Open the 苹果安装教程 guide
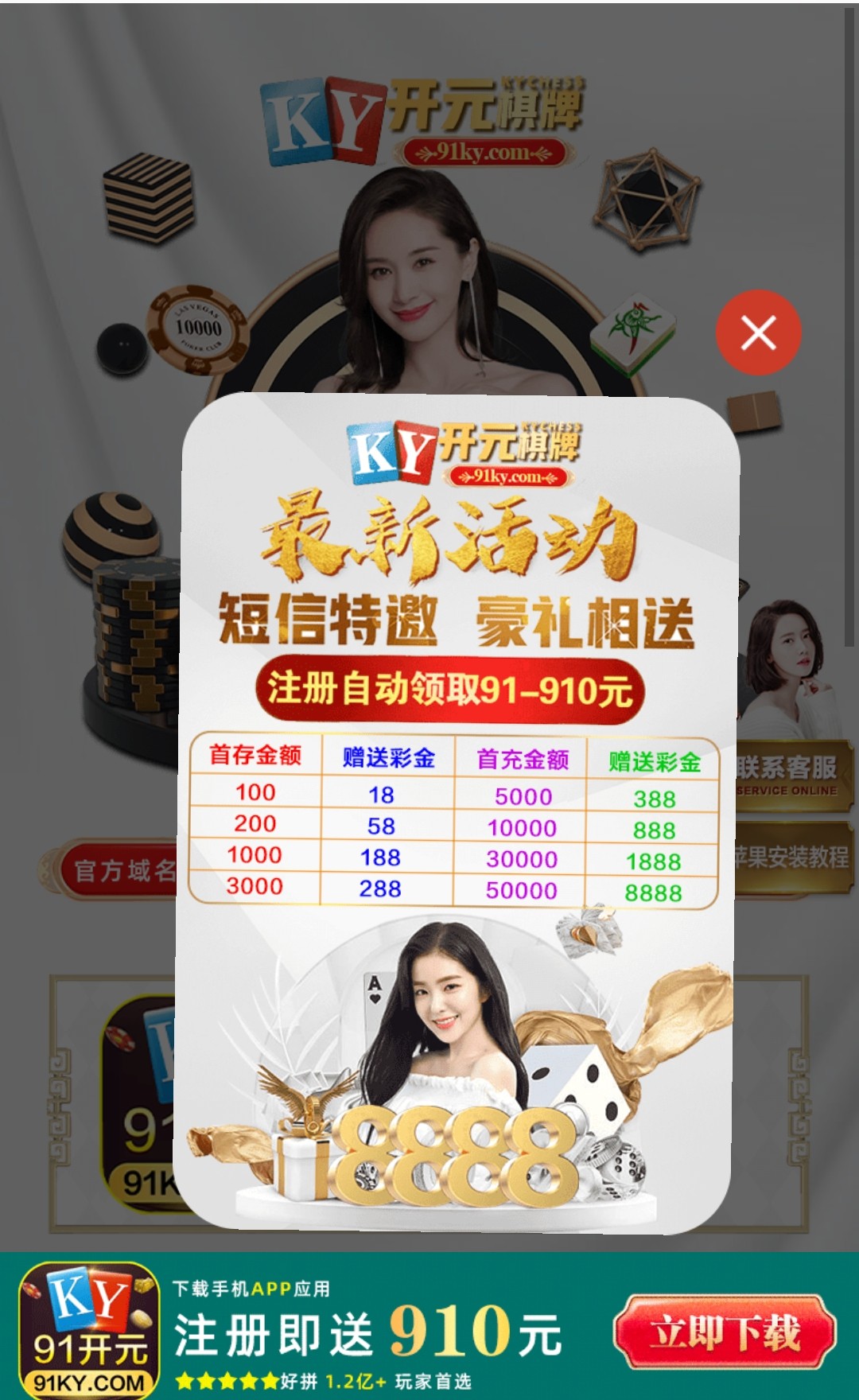This screenshot has height=1400, width=859. coord(792,857)
